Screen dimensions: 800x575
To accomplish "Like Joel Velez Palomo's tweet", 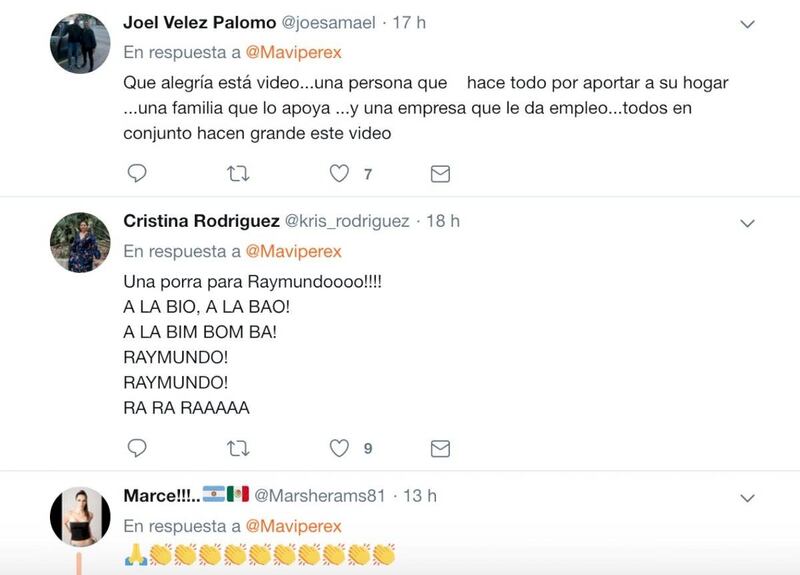I will coord(339,173).
